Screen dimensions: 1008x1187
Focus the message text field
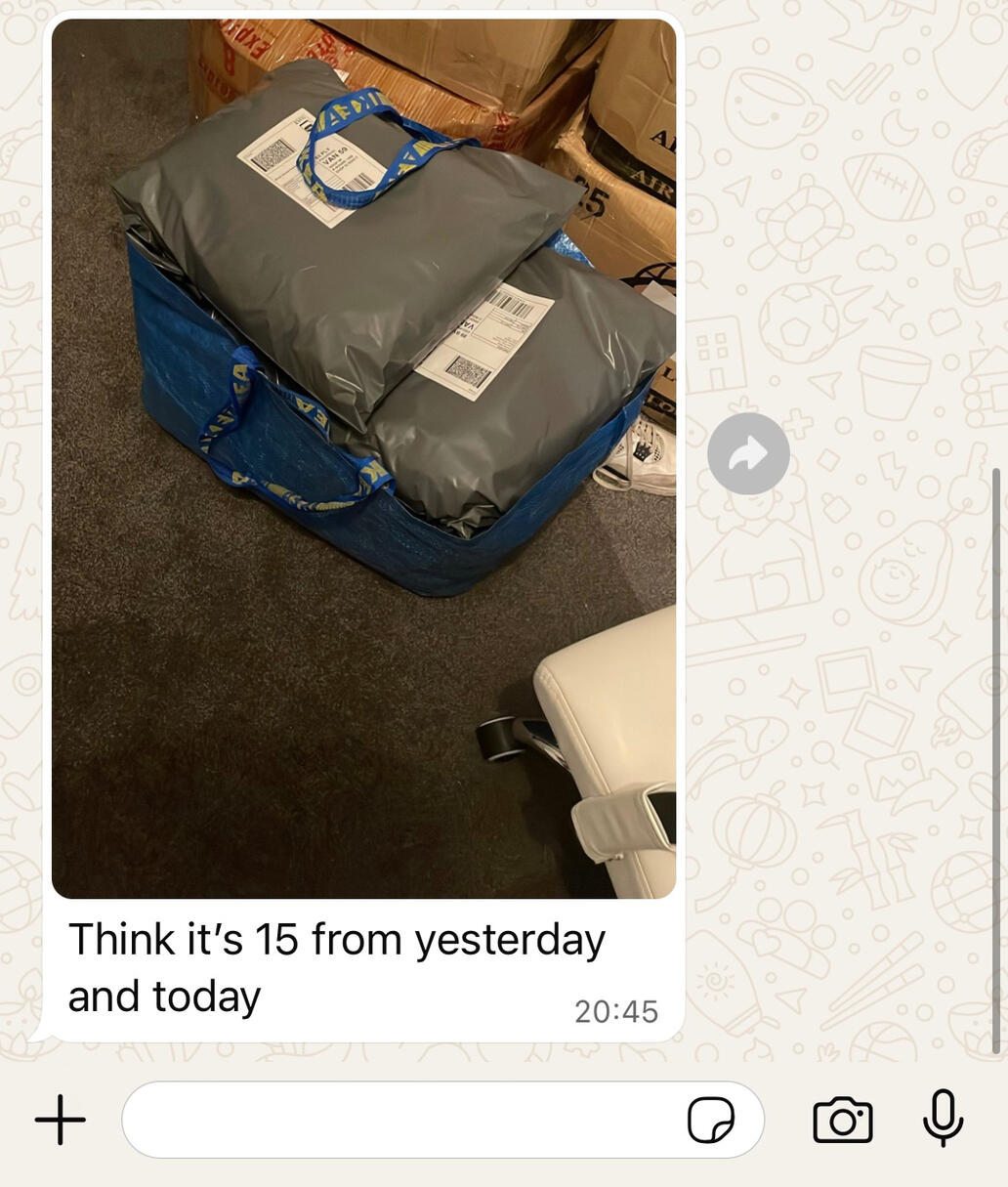coord(400,1120)
